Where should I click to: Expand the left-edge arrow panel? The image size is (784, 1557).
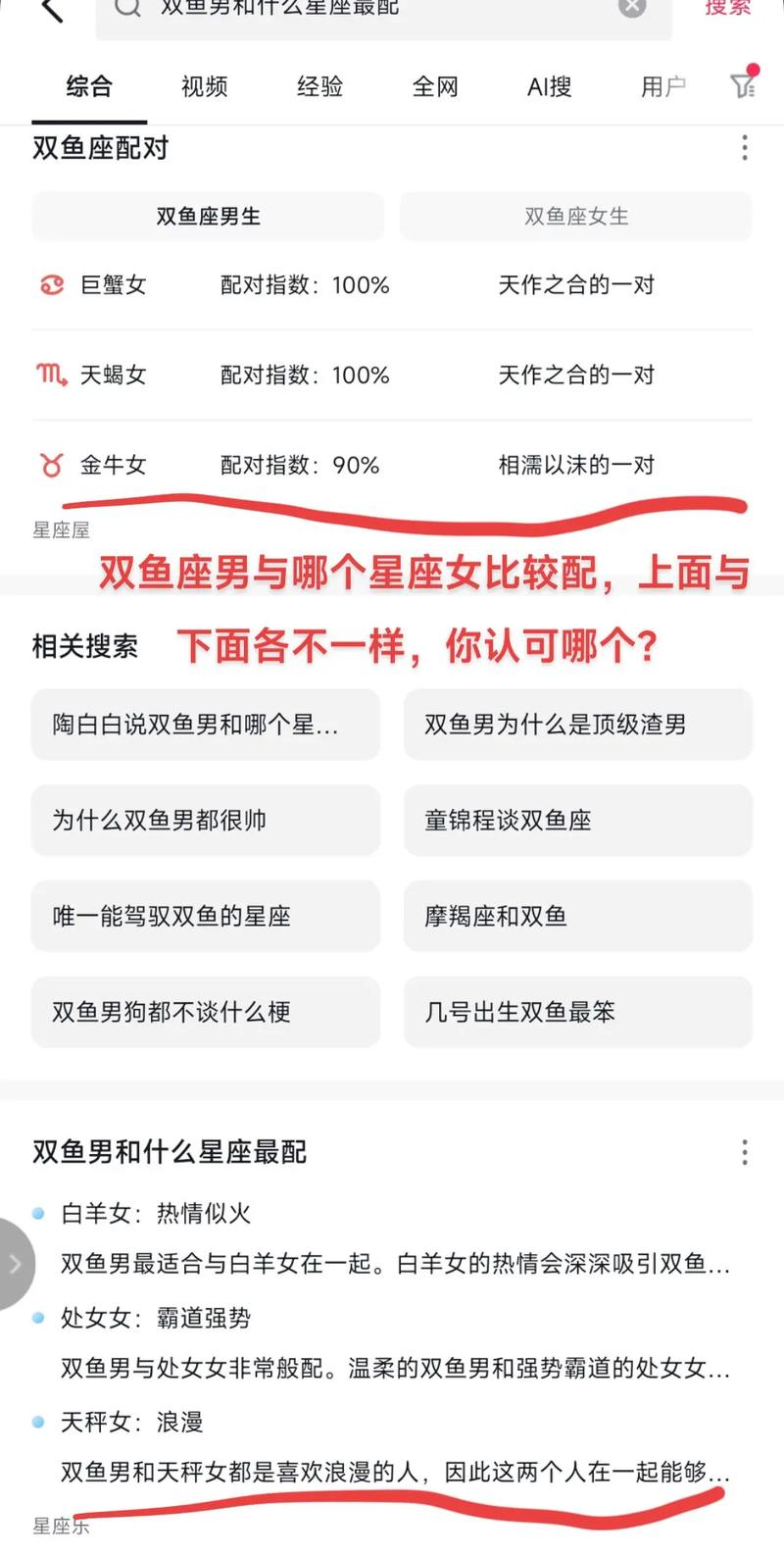14,1264
